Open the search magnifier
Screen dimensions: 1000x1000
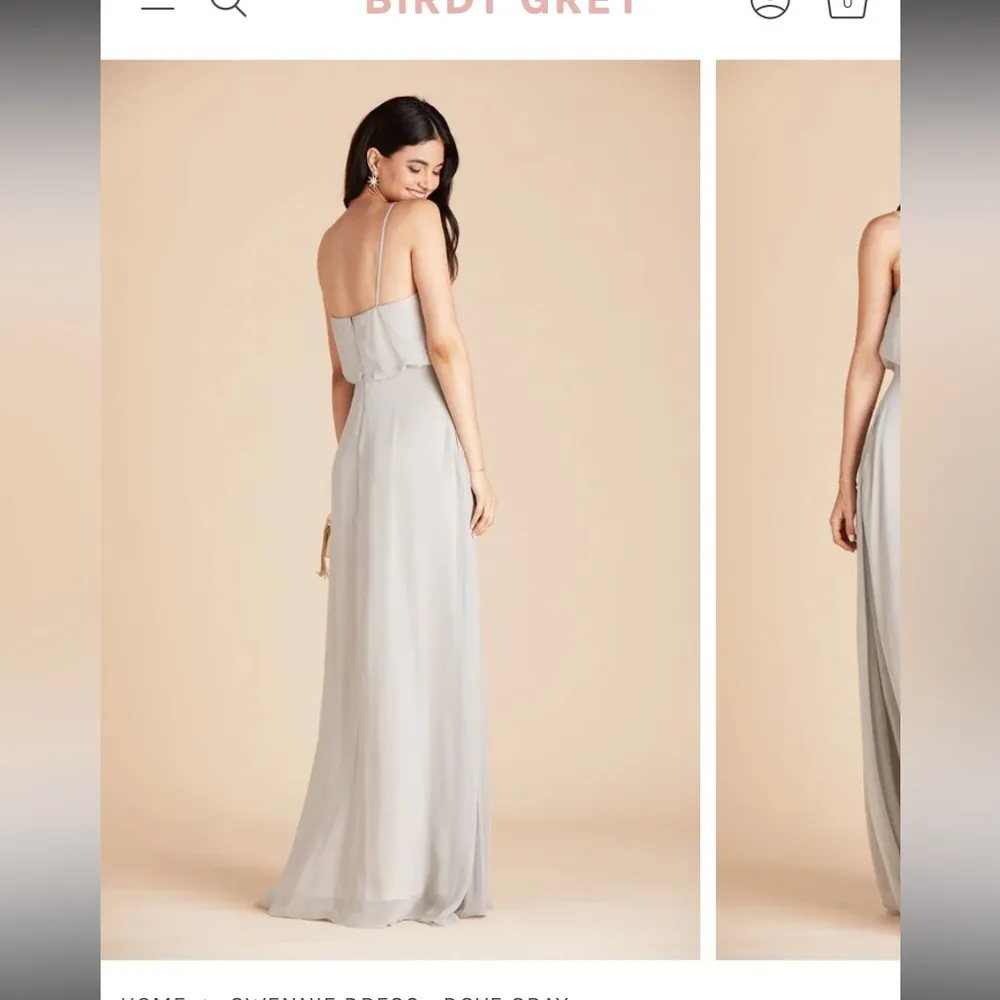(228, 5)
